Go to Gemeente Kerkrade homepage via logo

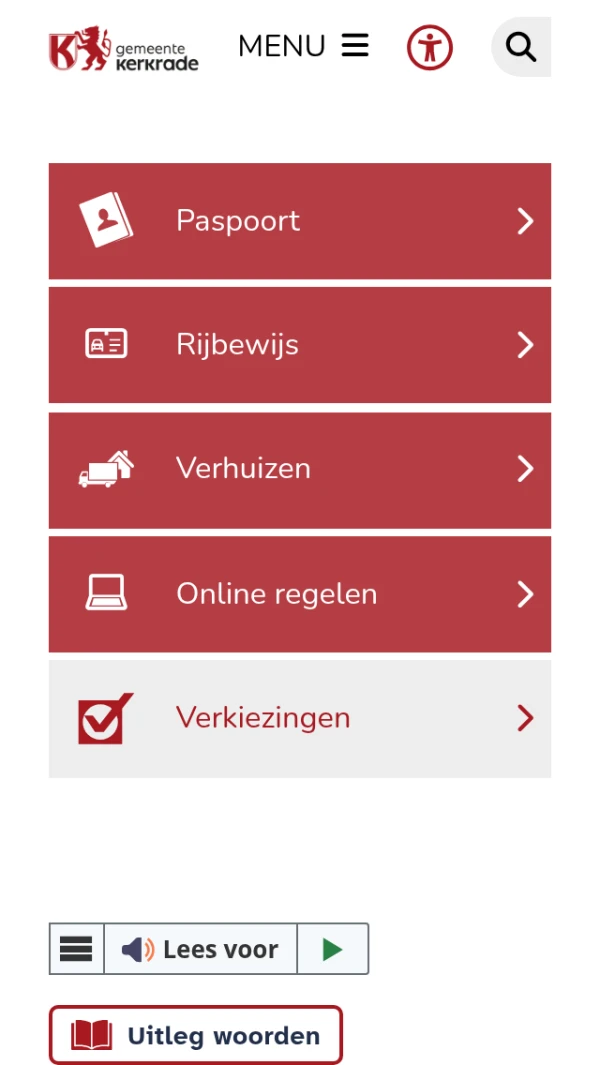click(124, 49)
